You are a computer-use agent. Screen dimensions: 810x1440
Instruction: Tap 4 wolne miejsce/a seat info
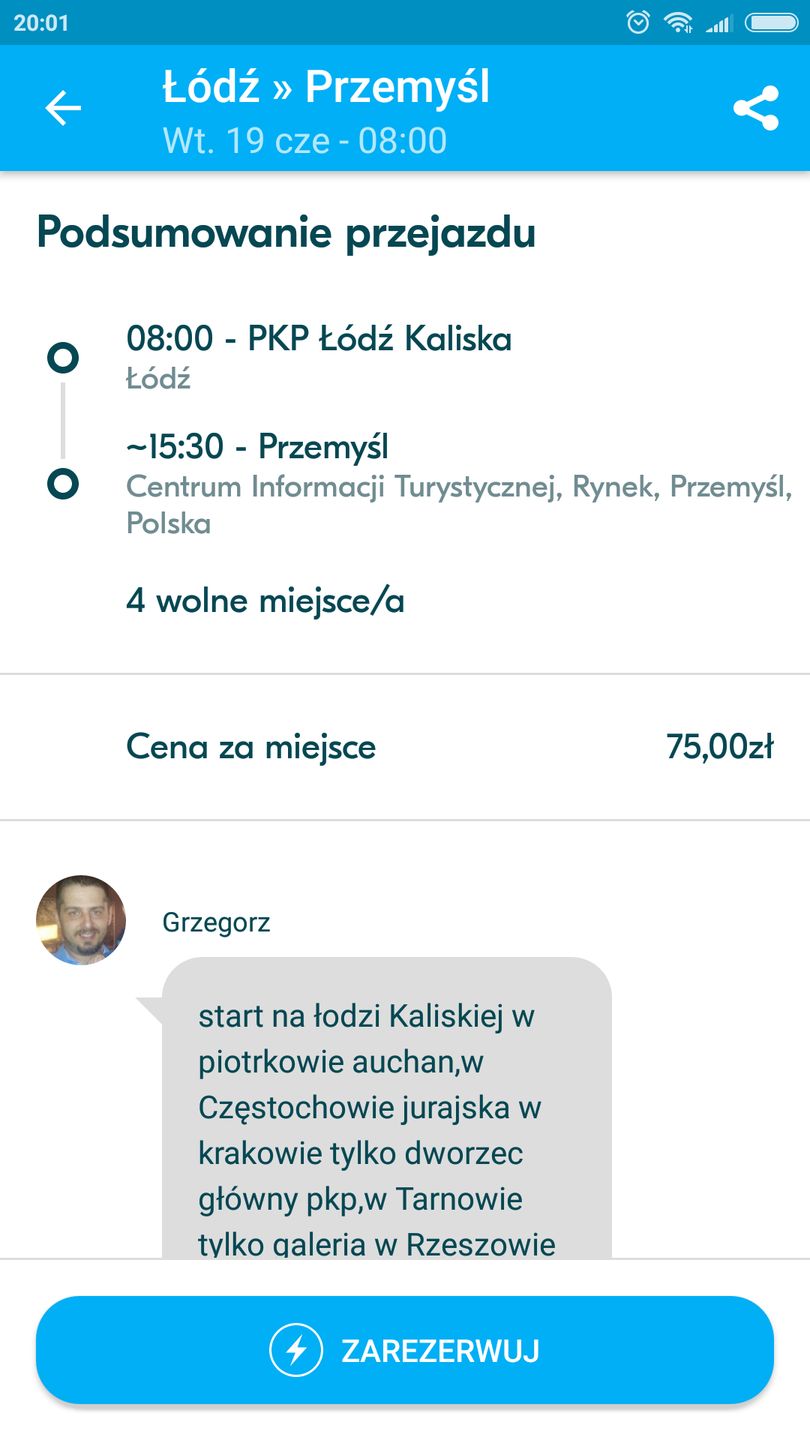(x=265, y=600)
